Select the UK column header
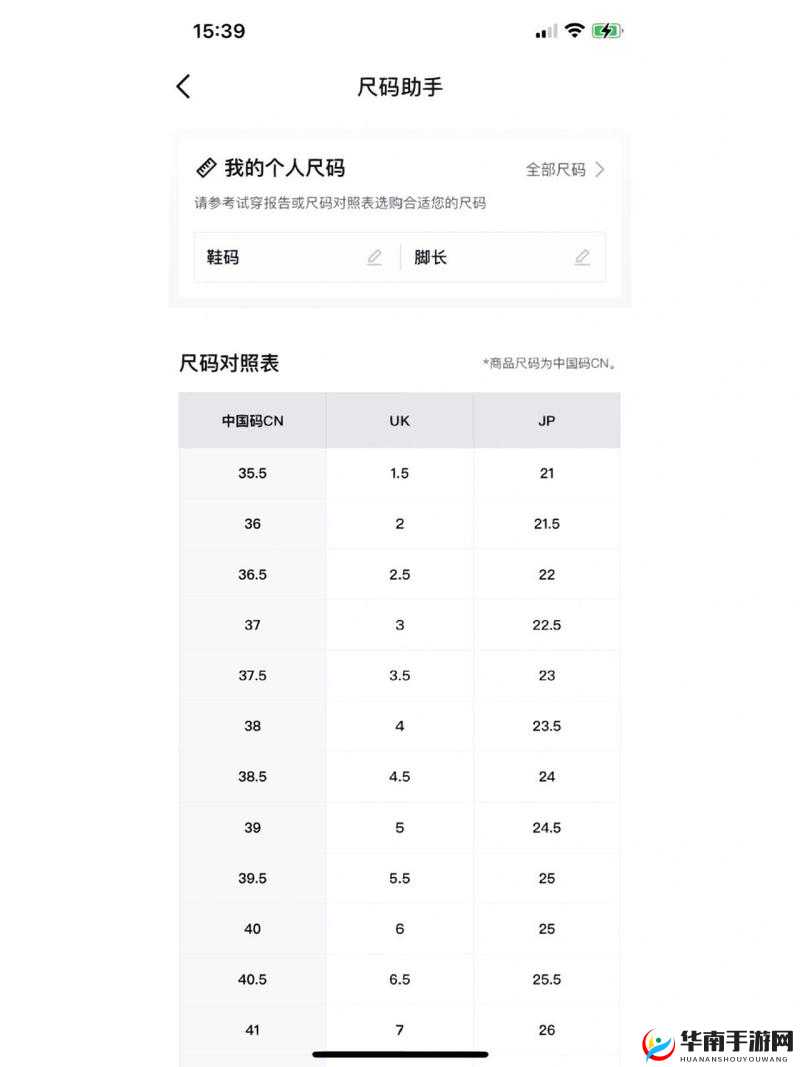Screen dimensions: 800x1067 pyautogui.click(x=399, y=420)
